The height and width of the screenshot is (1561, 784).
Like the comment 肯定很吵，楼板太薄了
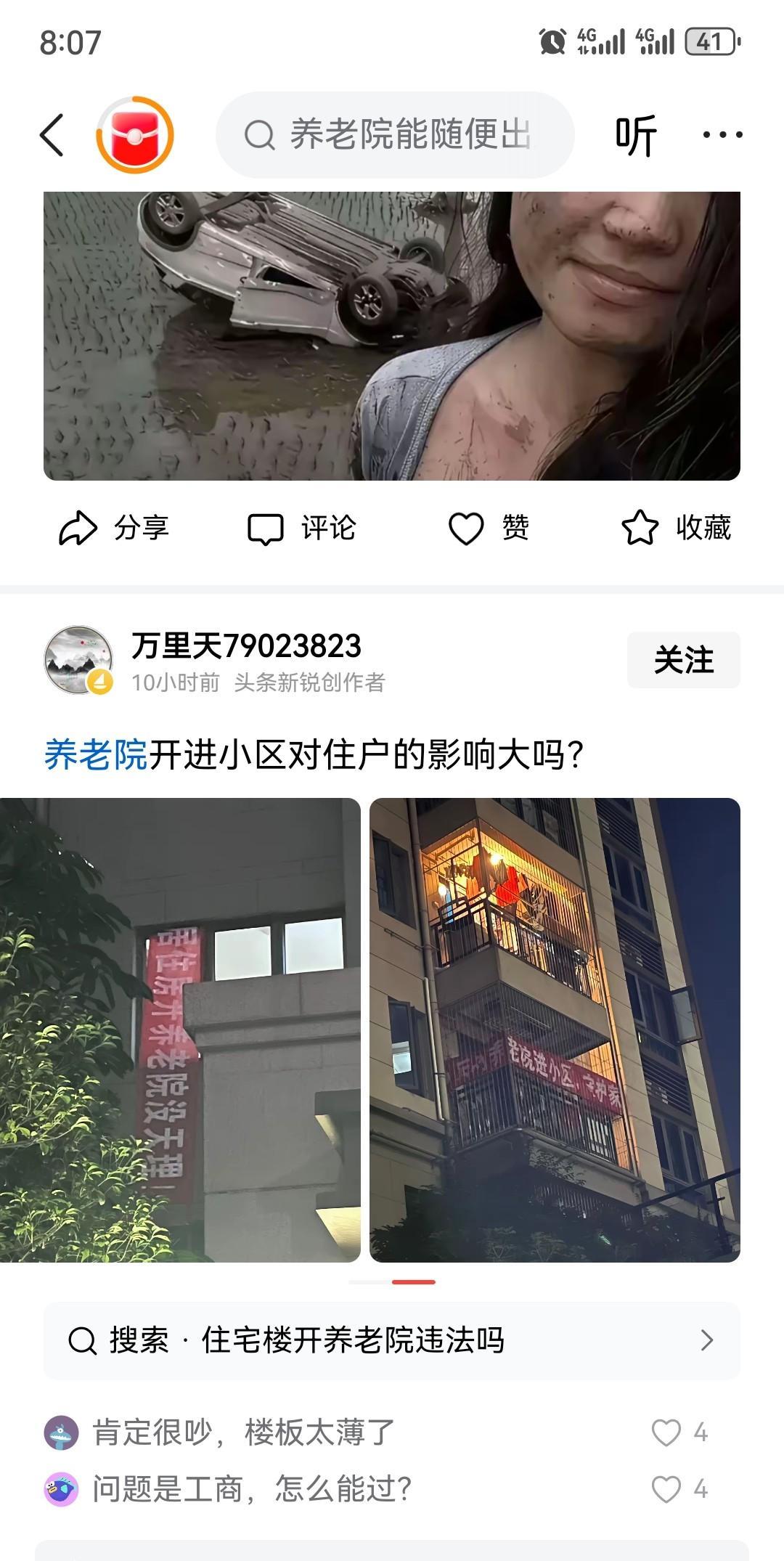pyautogui.click(x=666, y=1432)
